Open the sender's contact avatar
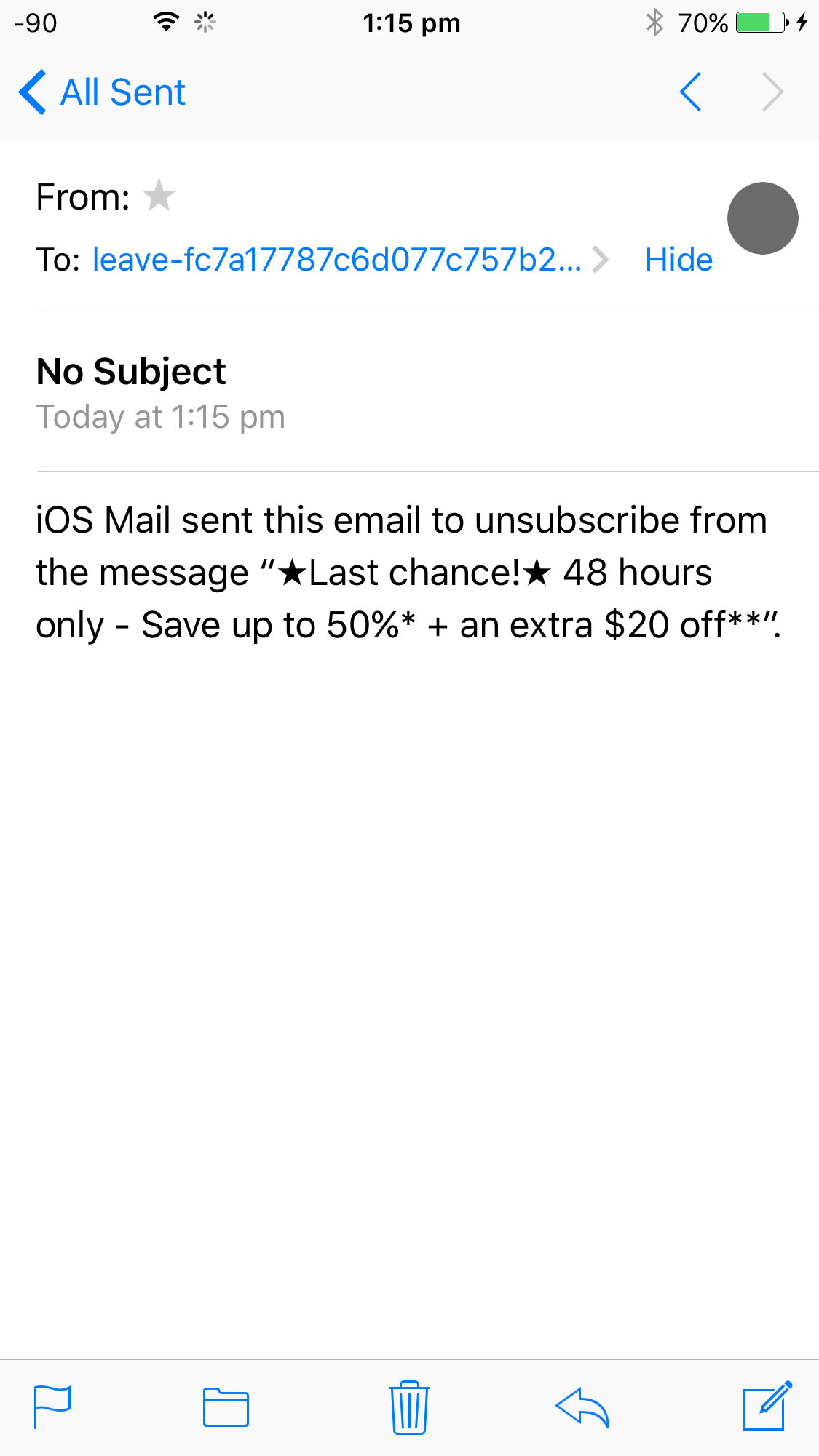This screenshot has width=819, height=1456. [762, 218]
